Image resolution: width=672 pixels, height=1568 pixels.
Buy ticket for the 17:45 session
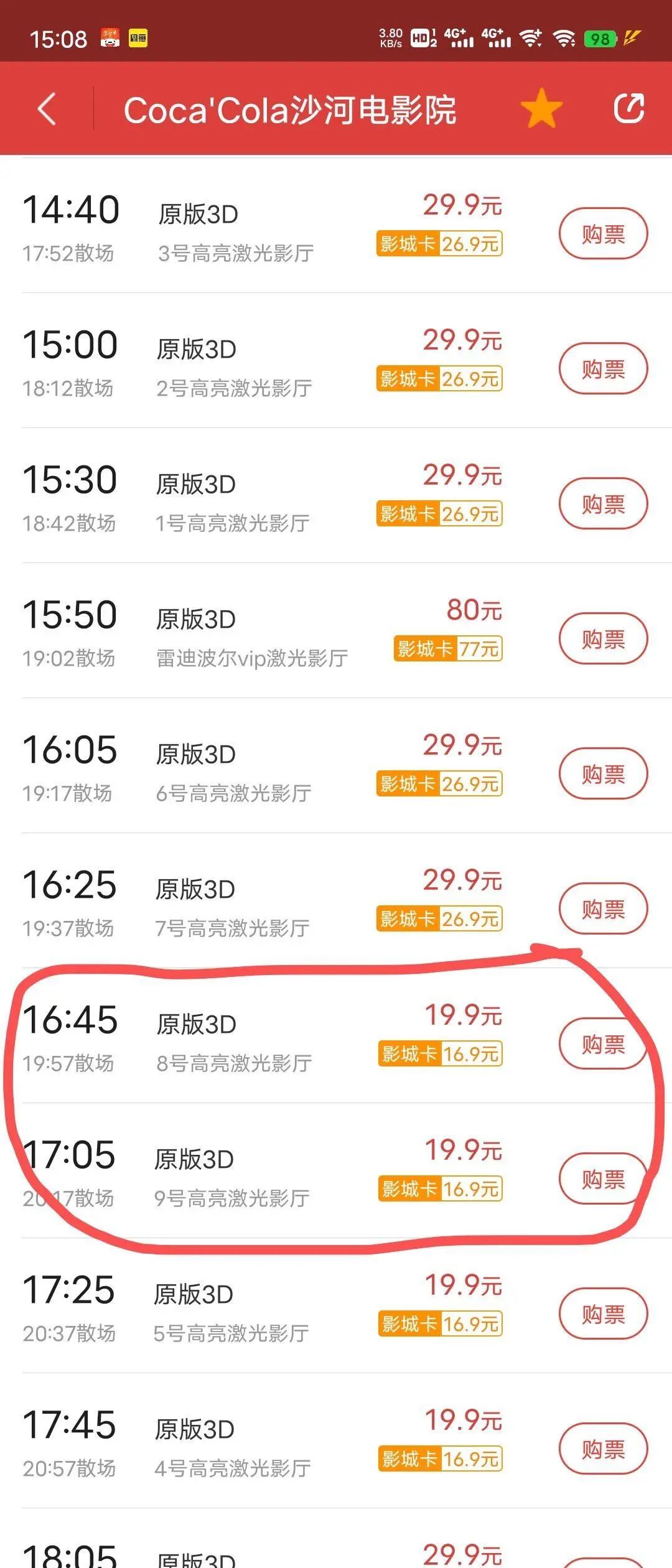click(x=603, y=1449)
